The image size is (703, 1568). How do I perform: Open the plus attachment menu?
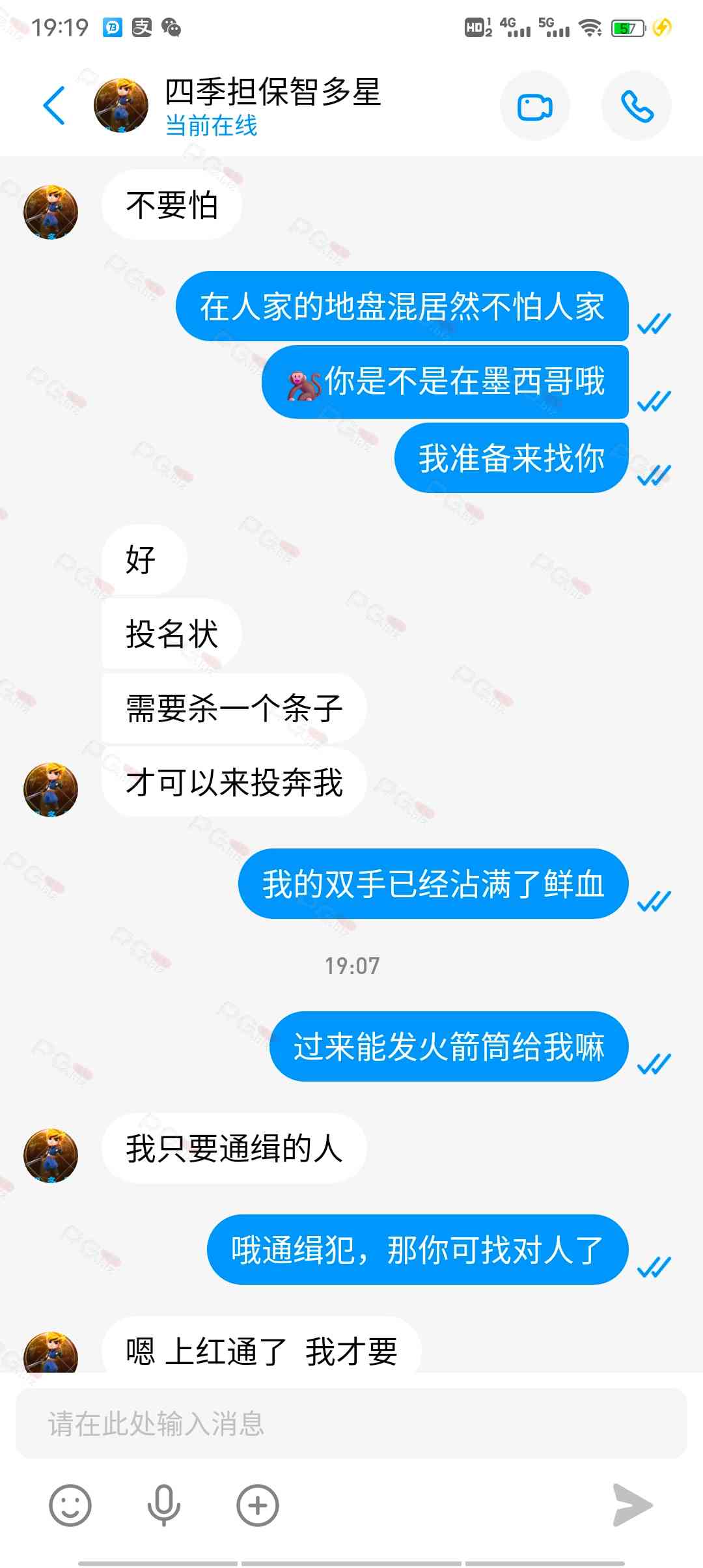point(257,1505)
